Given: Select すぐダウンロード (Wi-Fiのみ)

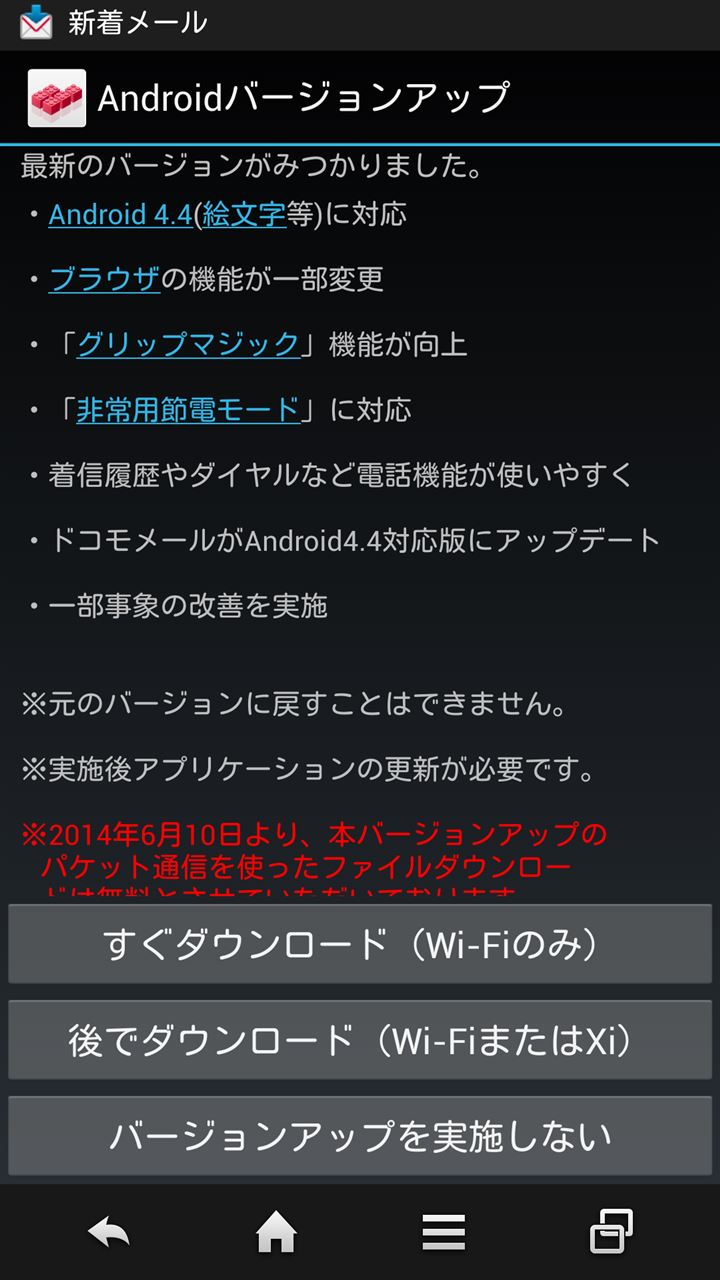Looking at the screenshot, I should click(360, 944).
